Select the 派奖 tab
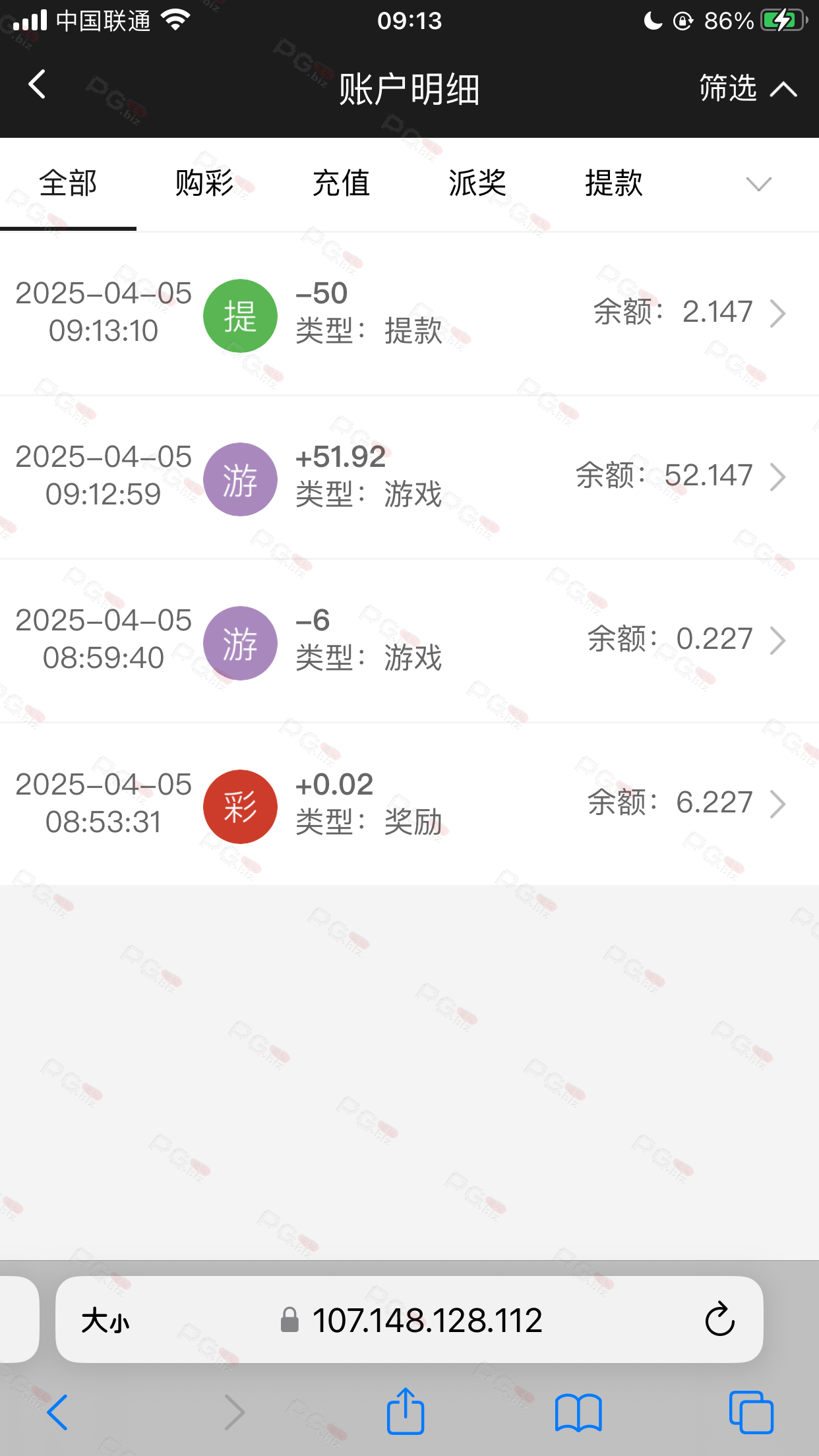This screenshot has width=819, height=1456. tap(477, 183)
